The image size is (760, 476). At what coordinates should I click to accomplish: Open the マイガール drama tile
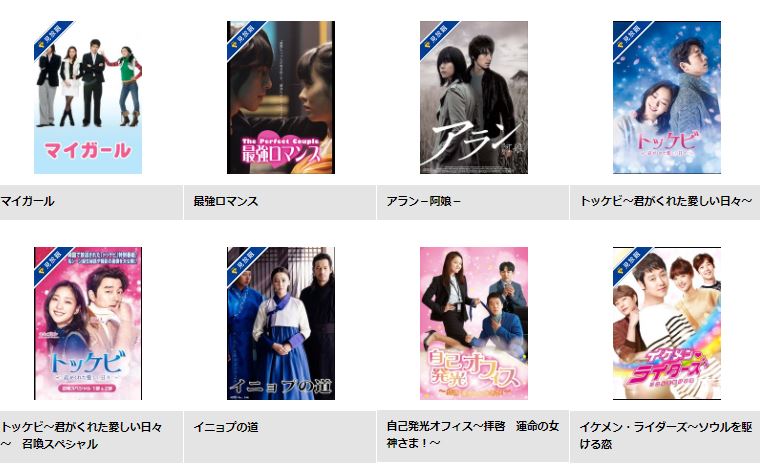88,98
